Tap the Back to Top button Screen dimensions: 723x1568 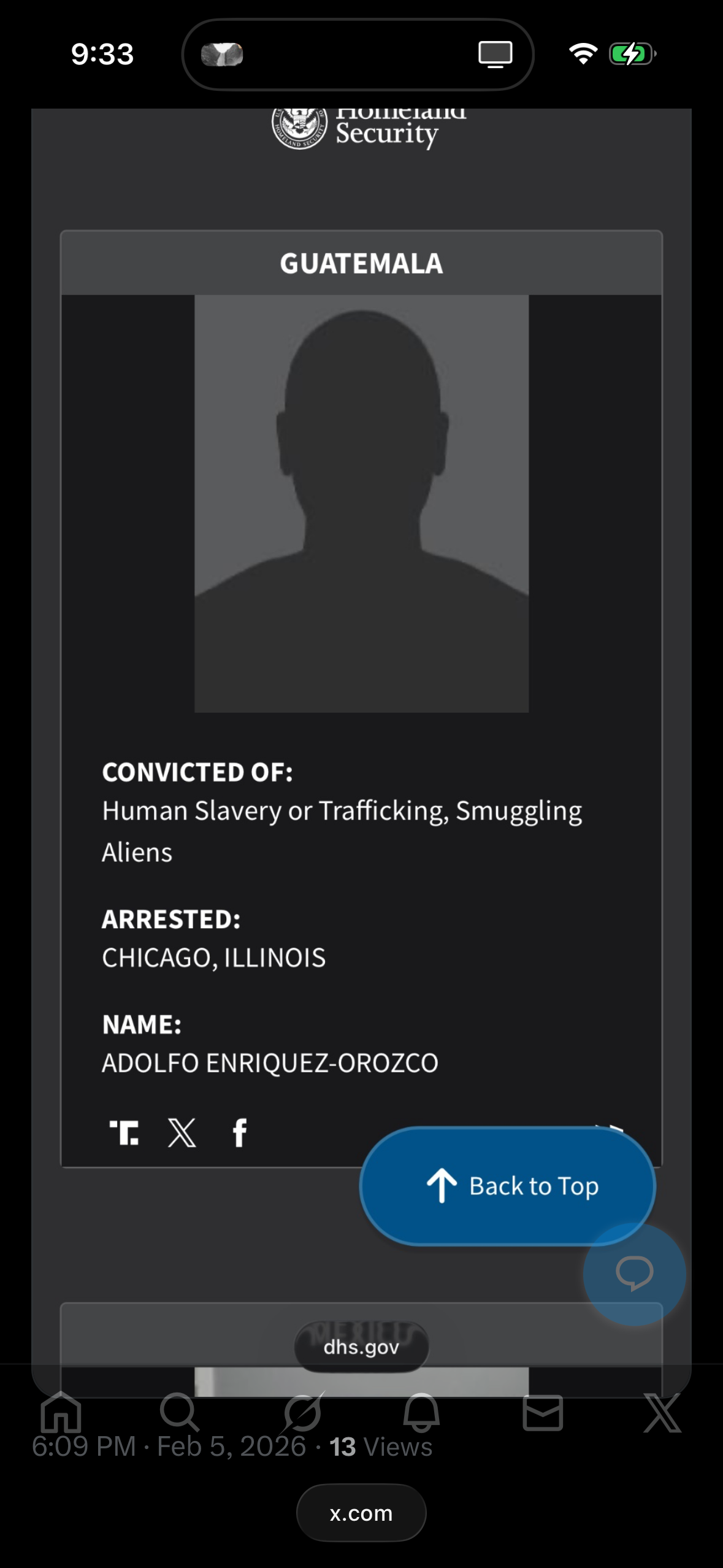[x=508, y=1186]
